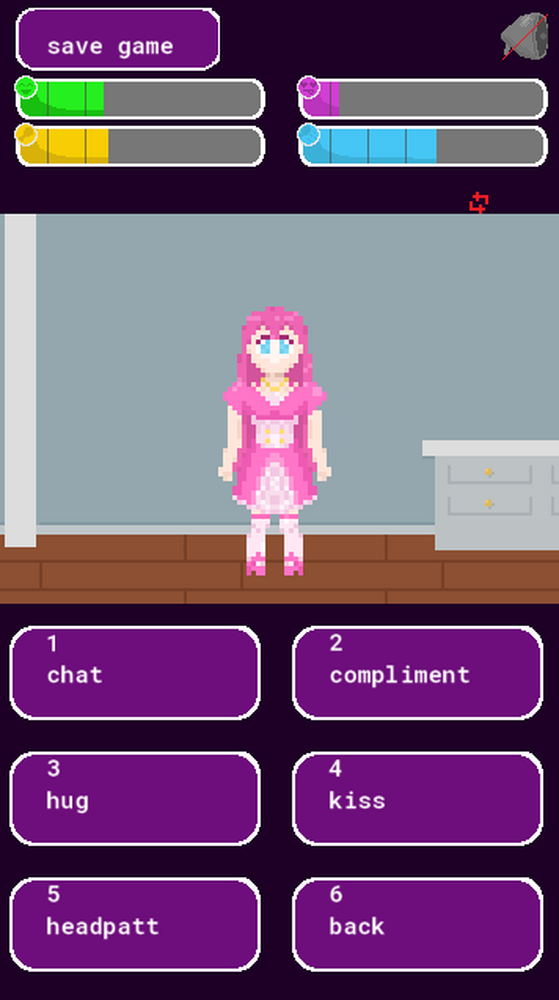Toggle the muted sound speaker icon
559x1000 pixels.
point(525,36)
